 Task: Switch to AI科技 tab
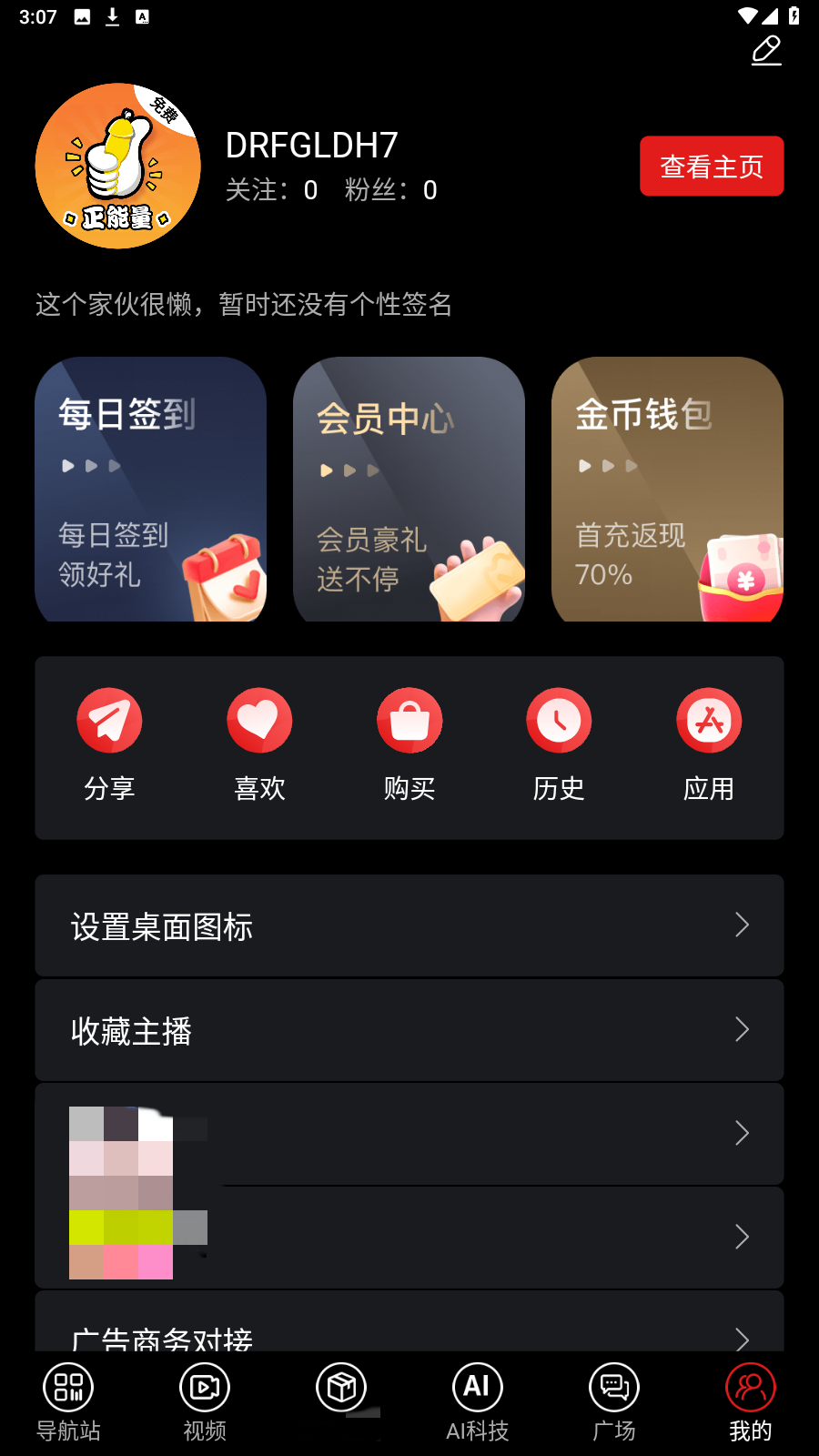[478, 1402]
